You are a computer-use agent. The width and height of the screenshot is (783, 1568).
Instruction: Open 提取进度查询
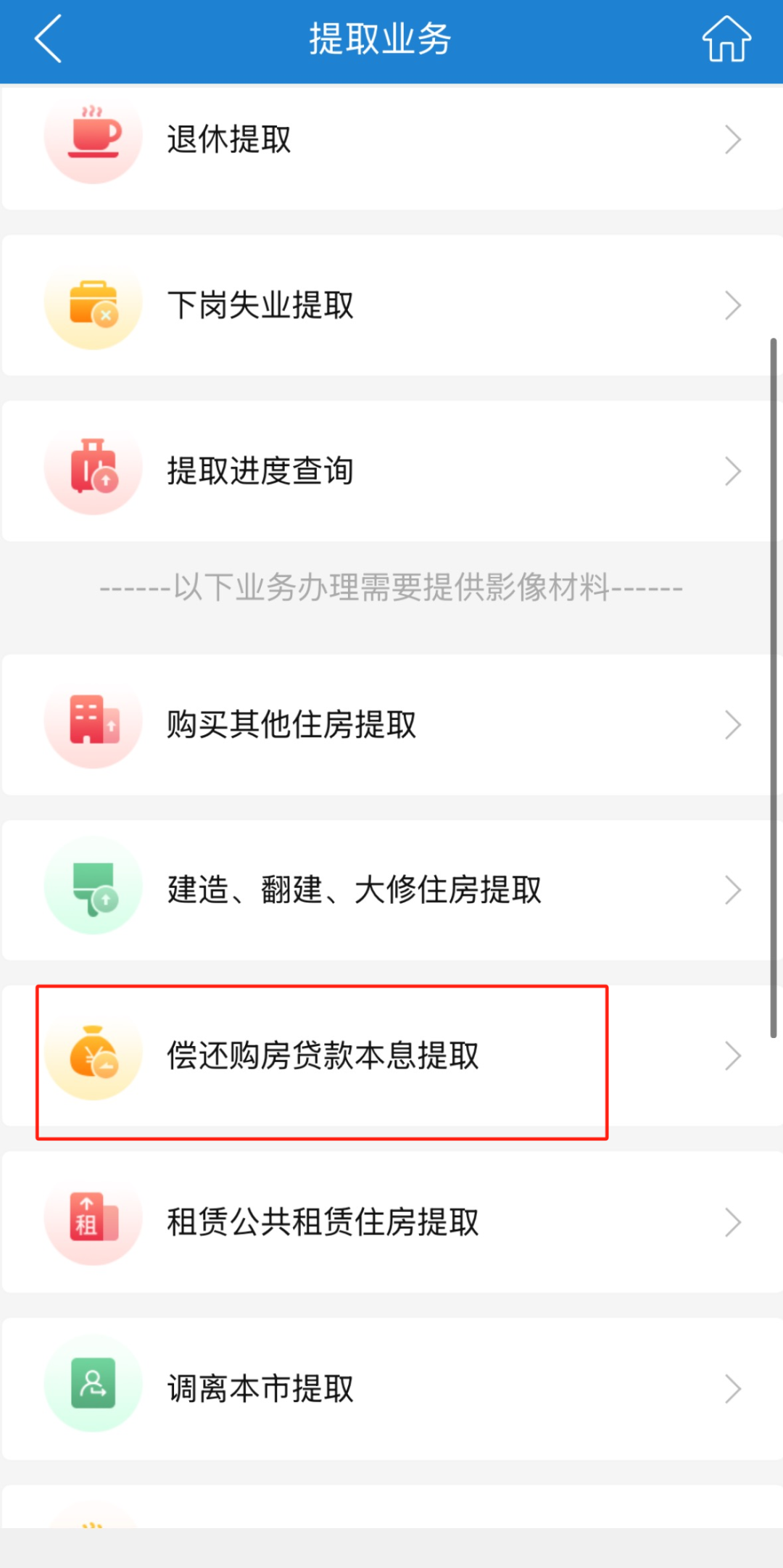click(391, 471)
